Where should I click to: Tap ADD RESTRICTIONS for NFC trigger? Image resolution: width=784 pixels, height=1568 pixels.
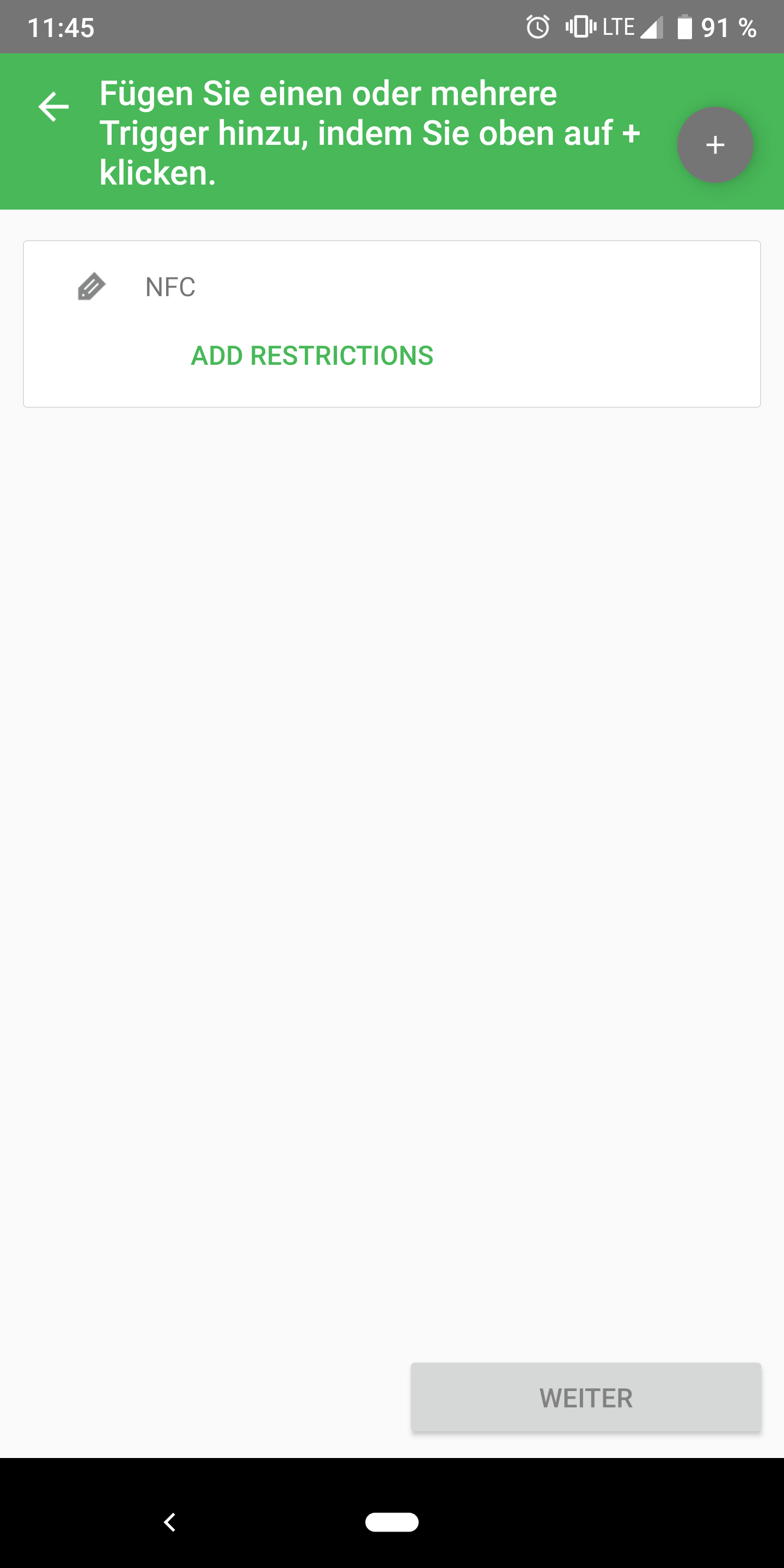pyautogui.click(x=311, y=356)
